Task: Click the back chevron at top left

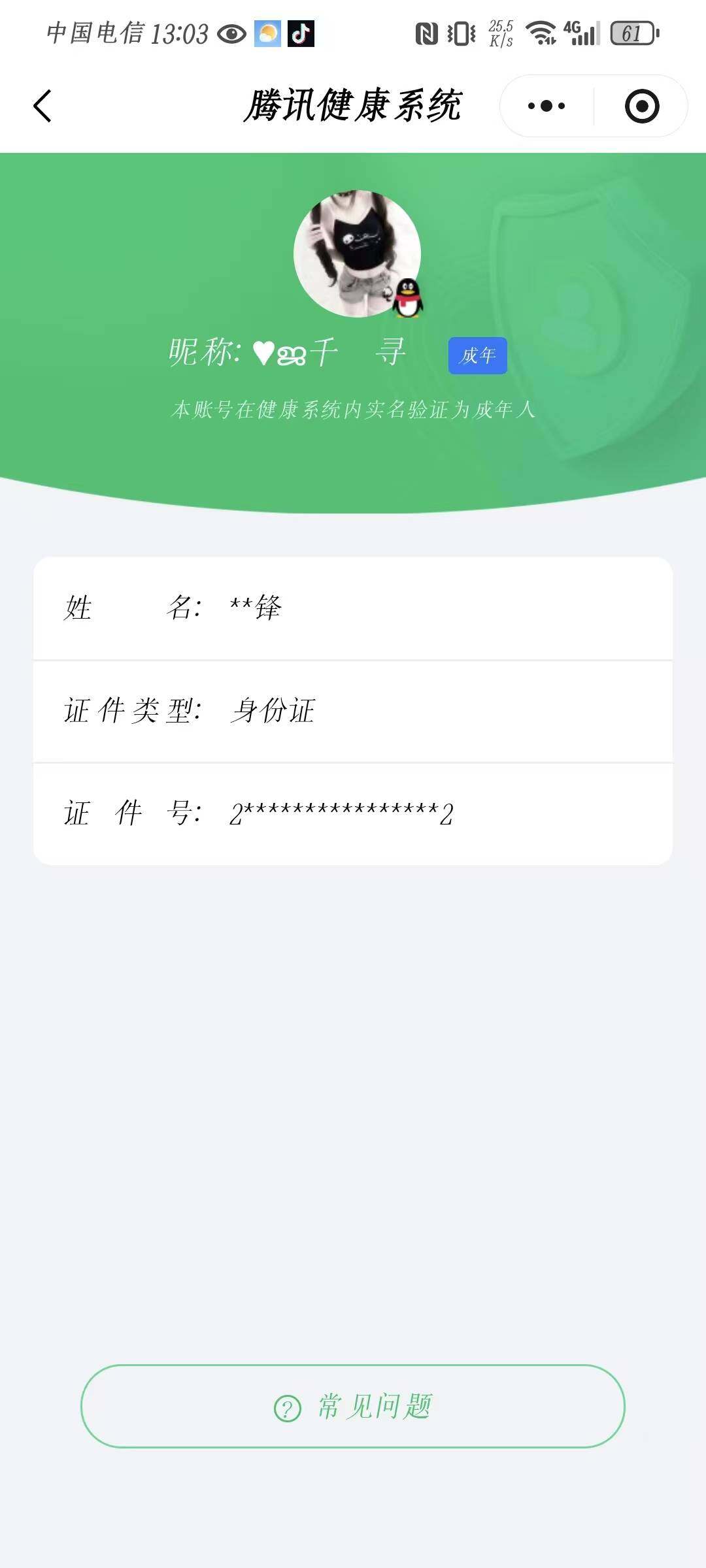Action: click(42, 105)
